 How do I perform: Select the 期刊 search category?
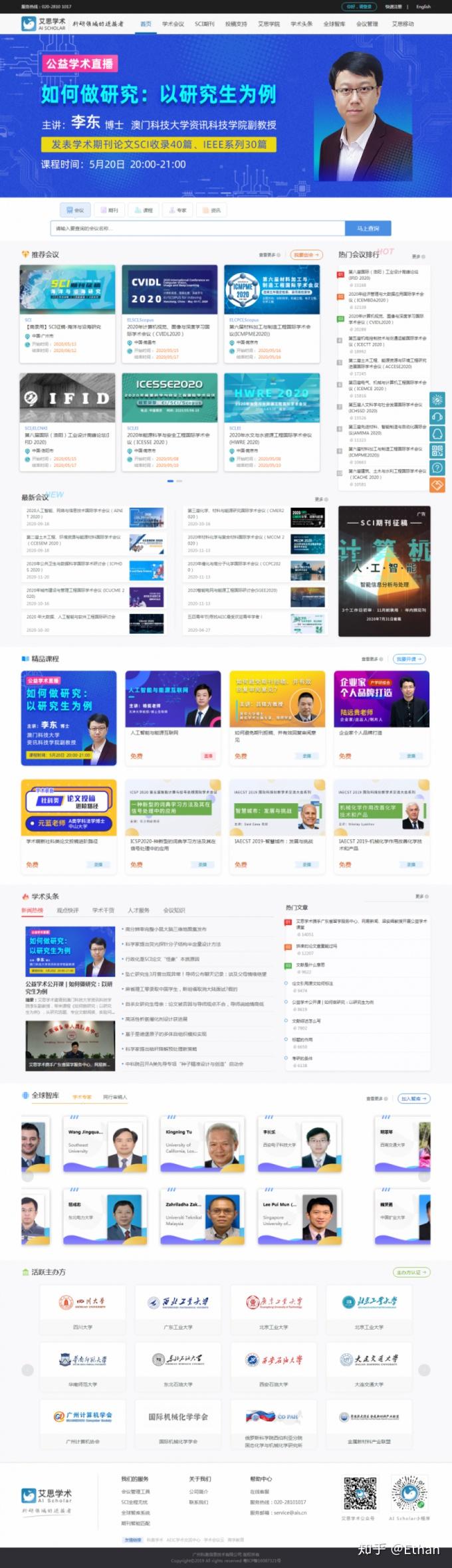(110, 210)
